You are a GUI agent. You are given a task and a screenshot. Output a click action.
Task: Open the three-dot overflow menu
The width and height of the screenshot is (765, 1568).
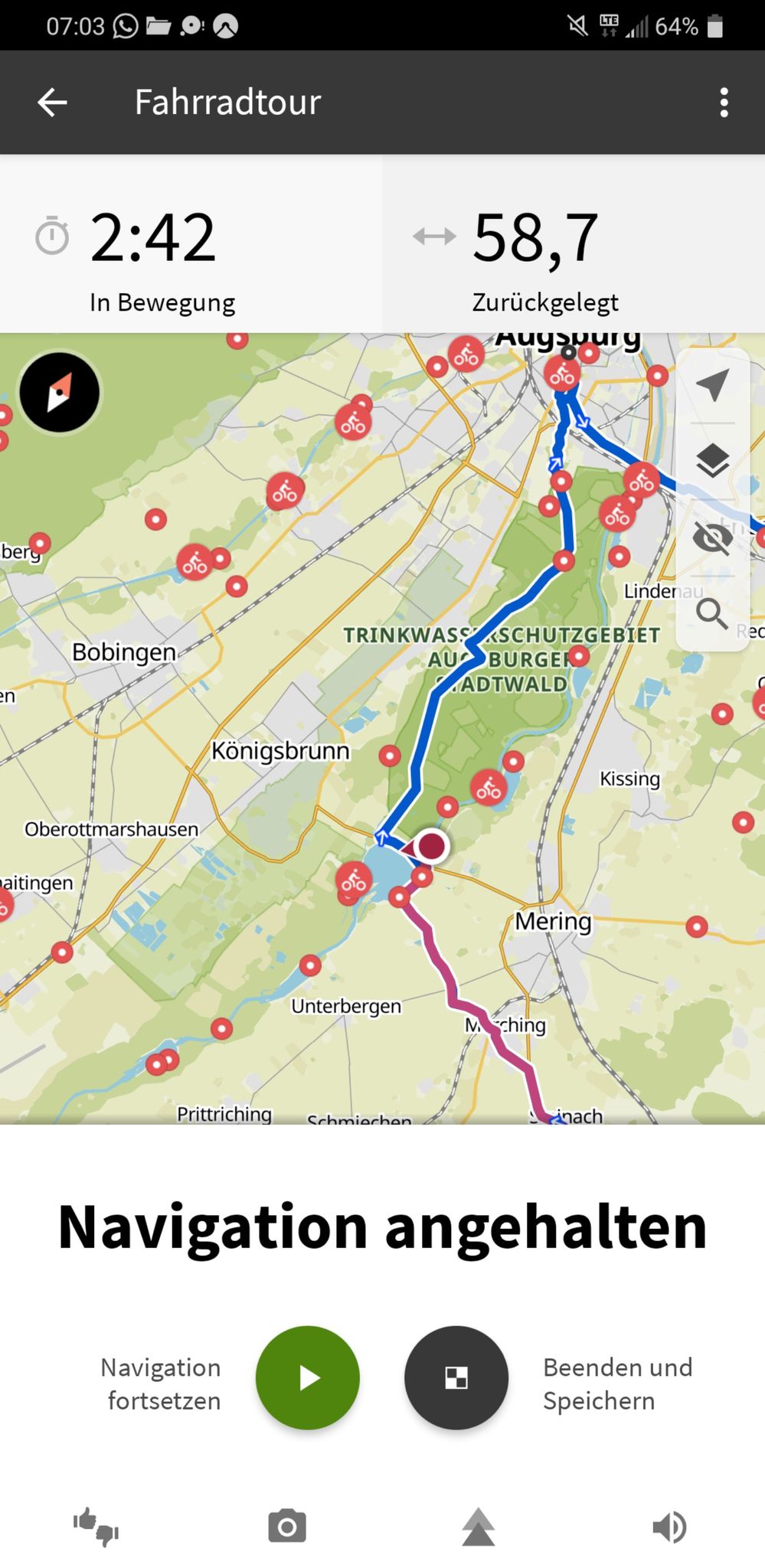click(724, 103)
